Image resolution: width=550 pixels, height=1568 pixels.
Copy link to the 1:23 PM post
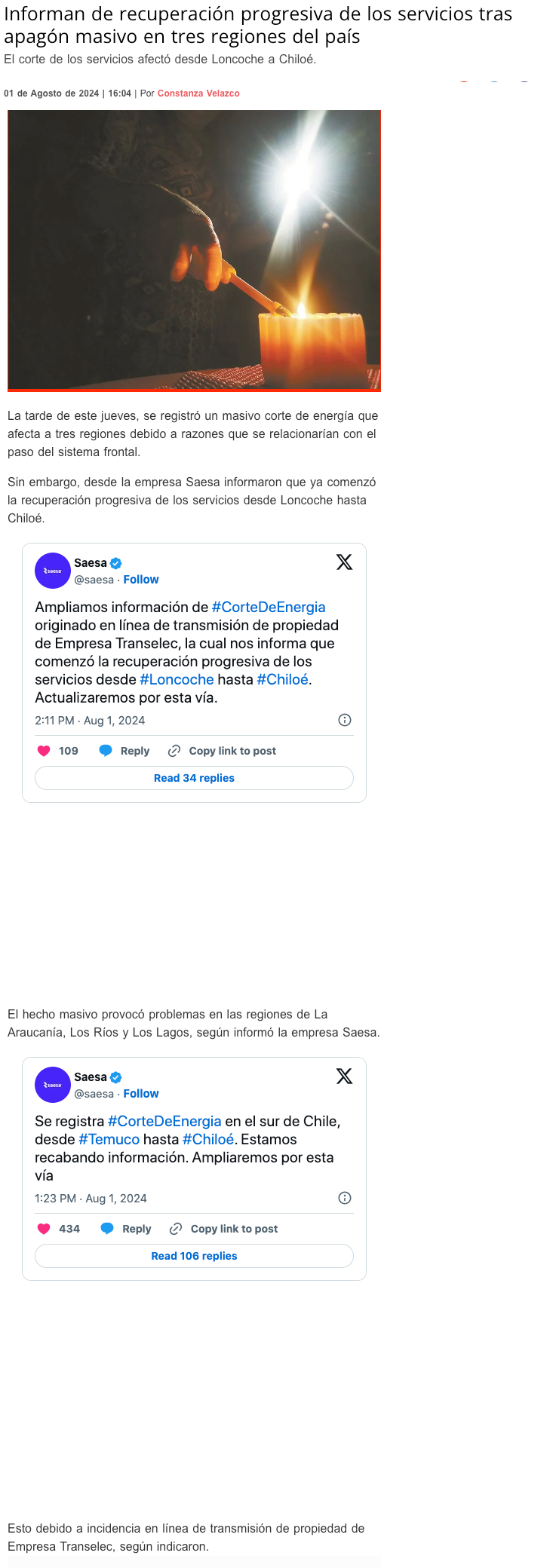224,1229
